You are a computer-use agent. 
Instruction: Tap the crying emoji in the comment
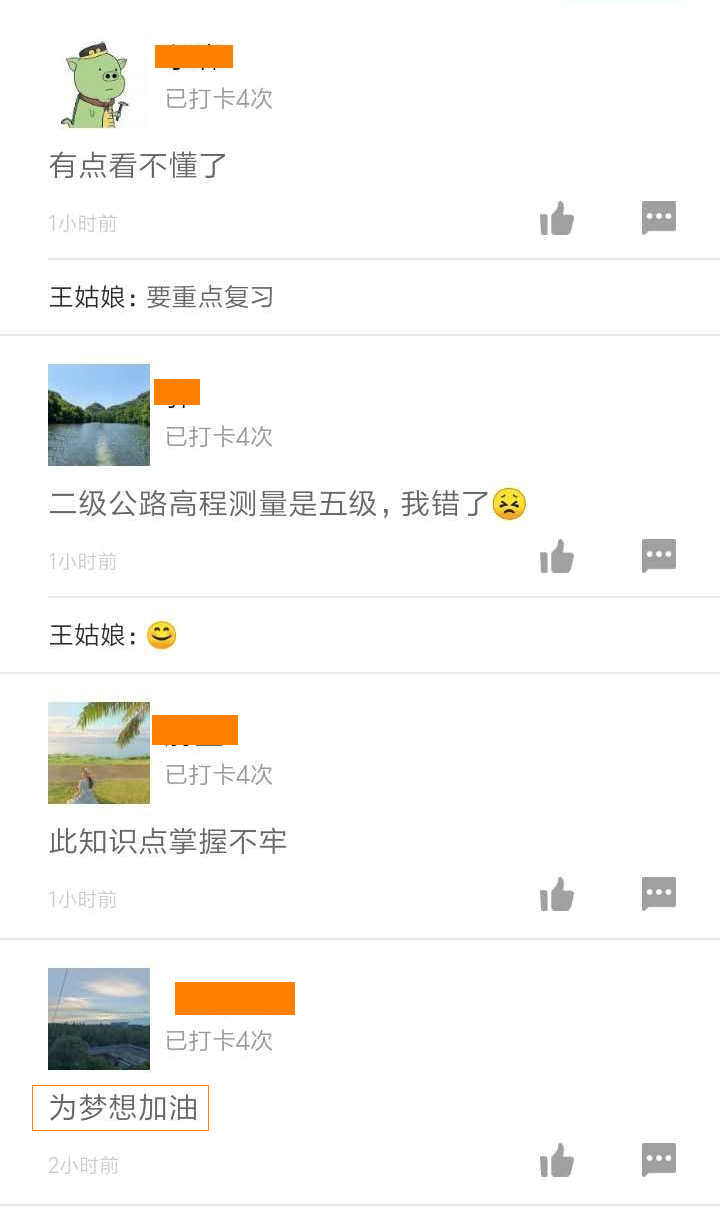pyautogui.click(x=510, y=504)
